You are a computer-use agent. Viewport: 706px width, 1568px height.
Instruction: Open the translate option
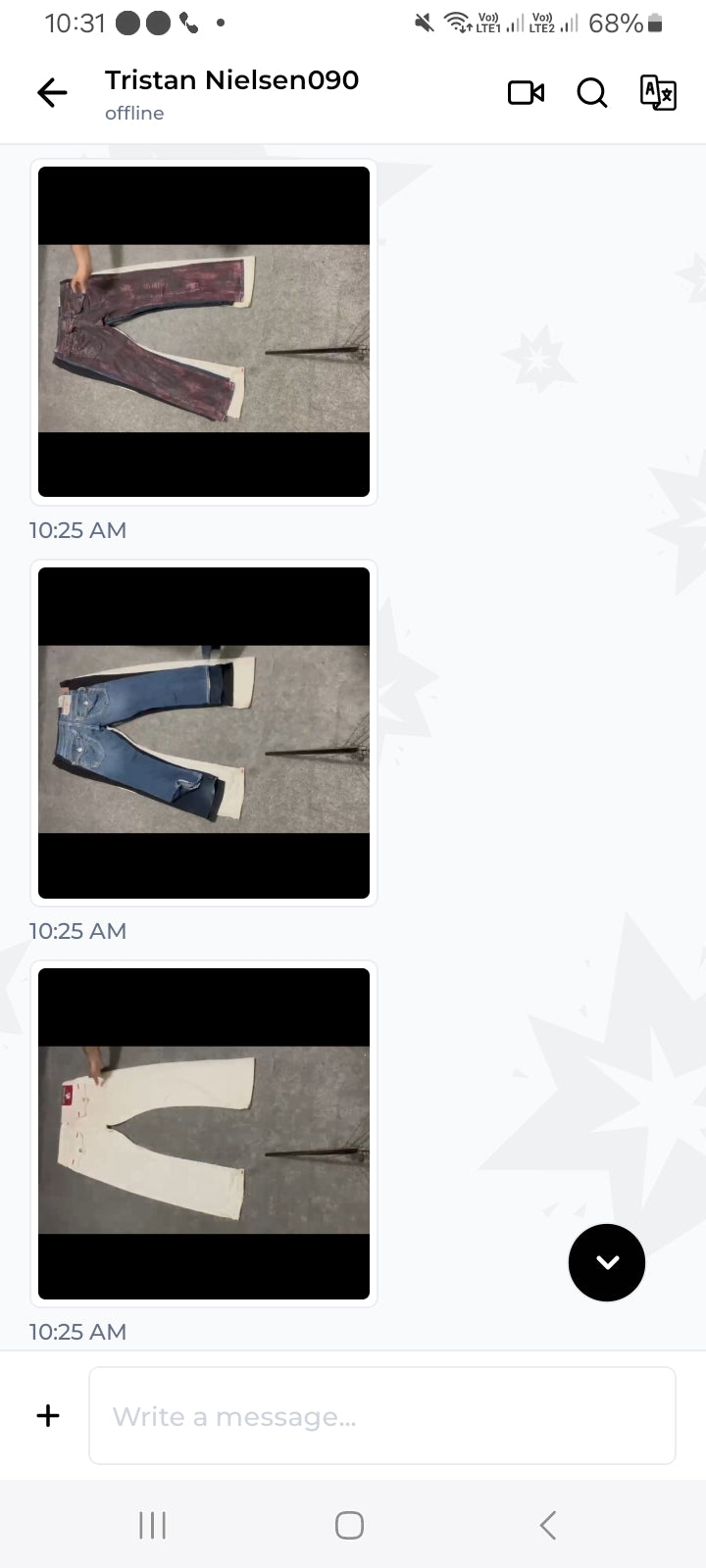pyautogui.click(x=658, y=93)
